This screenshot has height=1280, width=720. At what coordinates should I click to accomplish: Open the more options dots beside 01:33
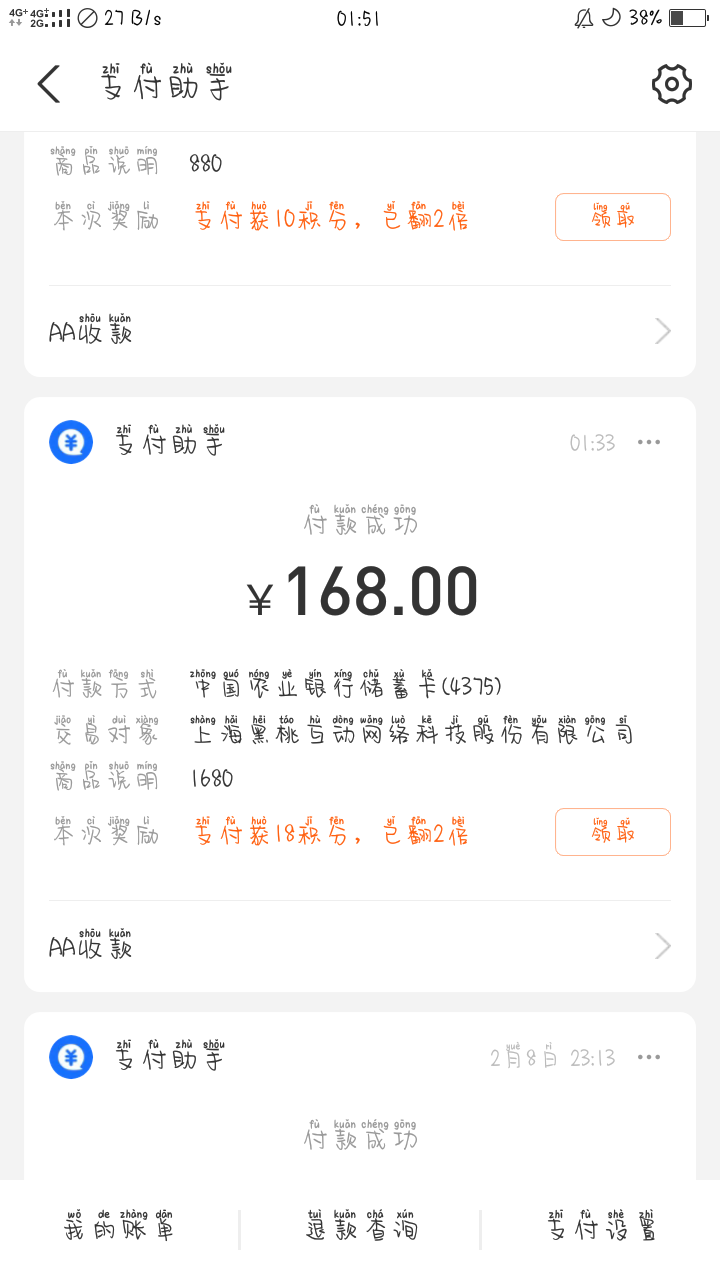pyautogui.click(x=649, y=442)
